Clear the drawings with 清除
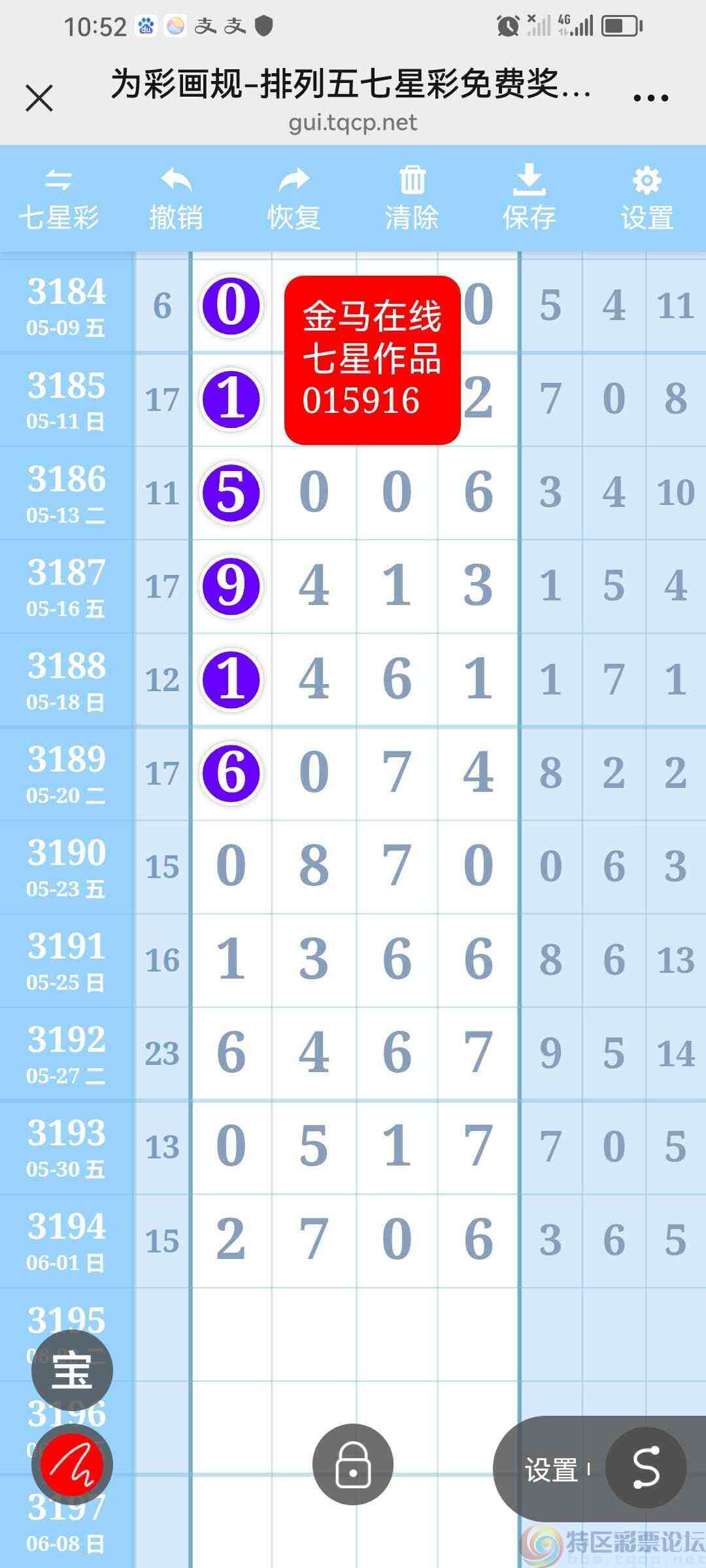 [411, 199]
